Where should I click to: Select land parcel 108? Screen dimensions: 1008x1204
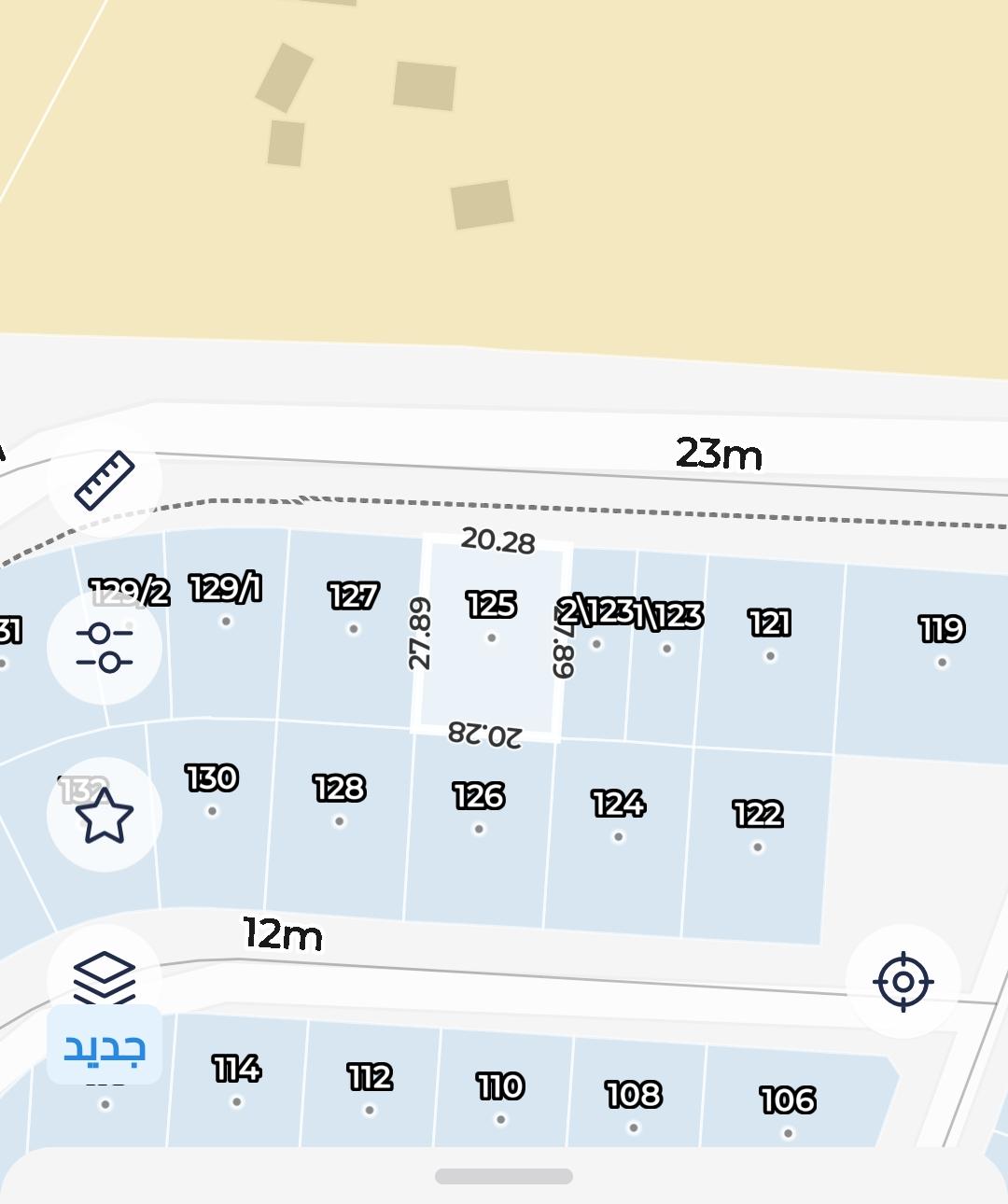point(634,1094)
